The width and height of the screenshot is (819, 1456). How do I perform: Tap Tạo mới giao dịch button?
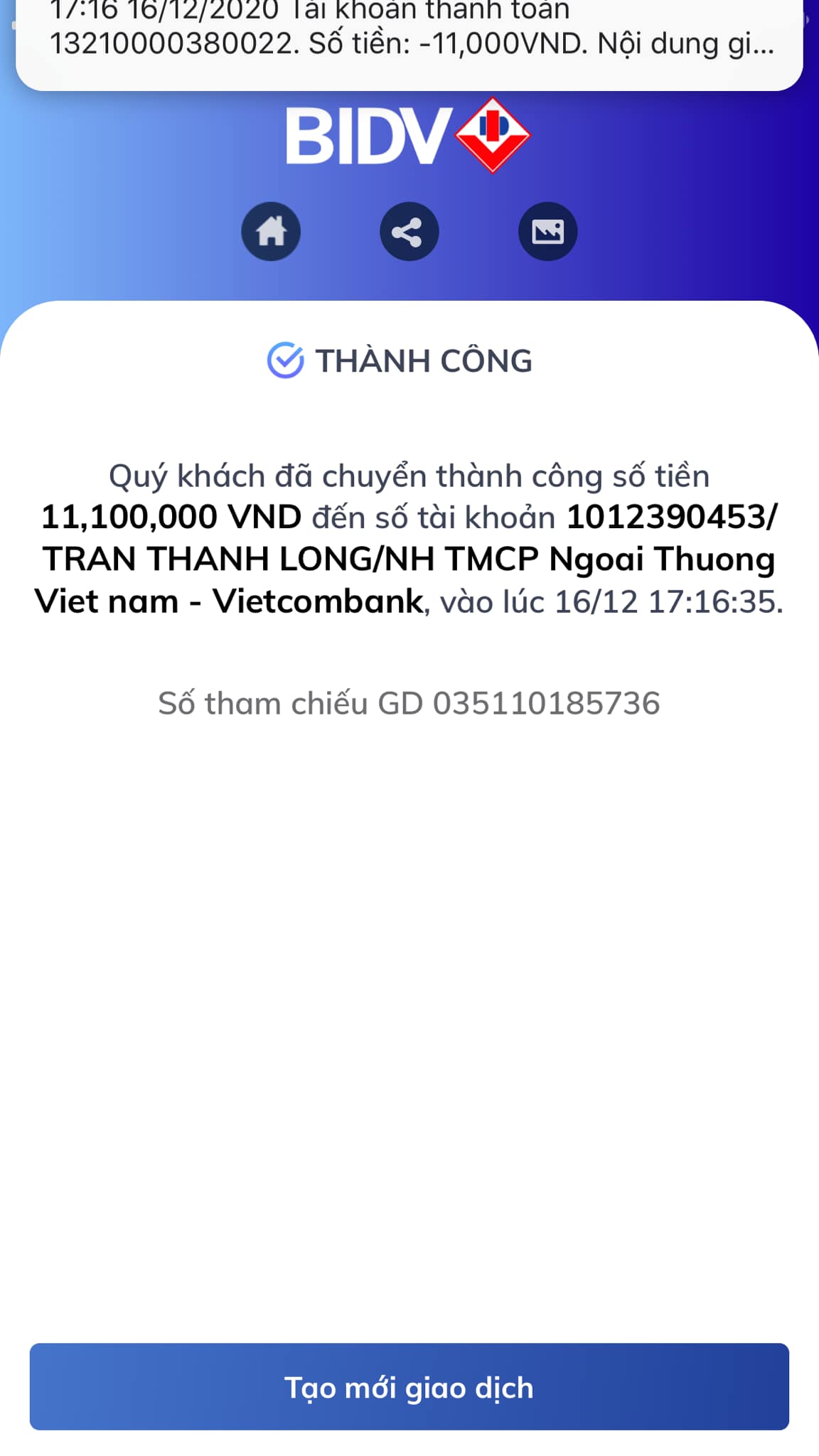[x=409, y=1386]
